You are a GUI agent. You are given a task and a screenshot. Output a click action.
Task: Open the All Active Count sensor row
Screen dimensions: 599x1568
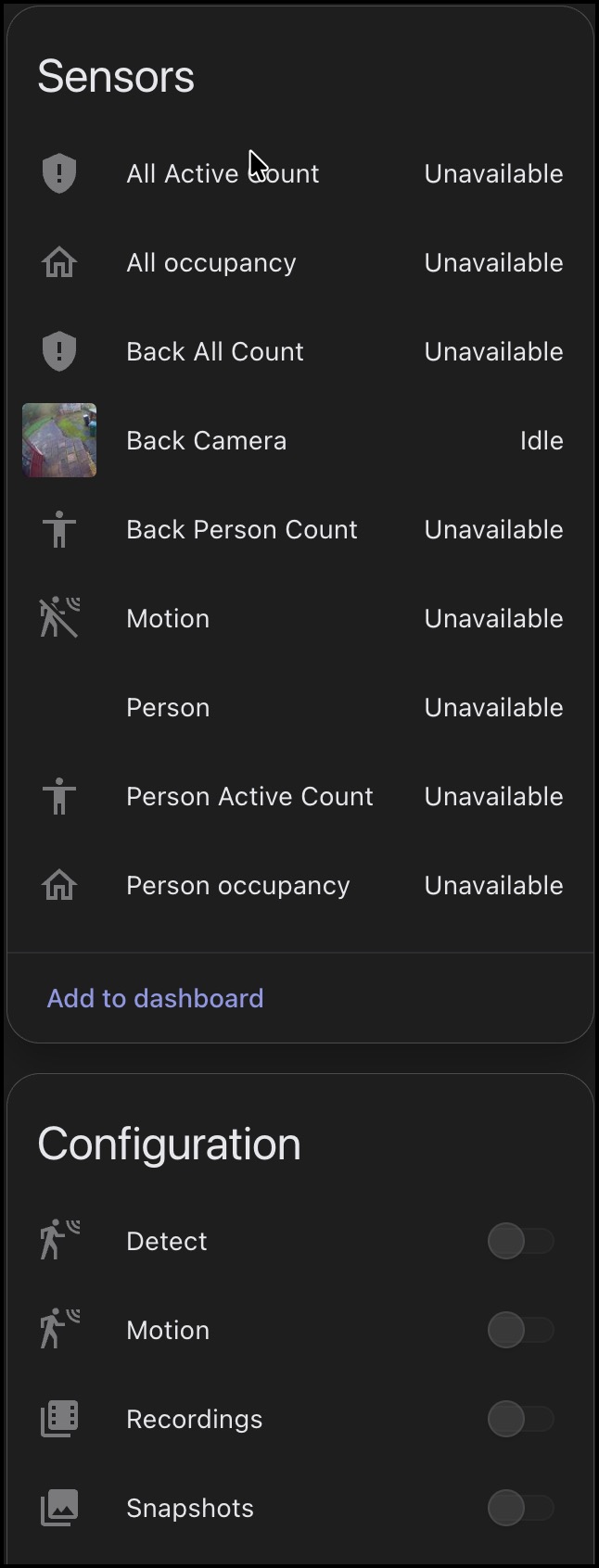223,173
